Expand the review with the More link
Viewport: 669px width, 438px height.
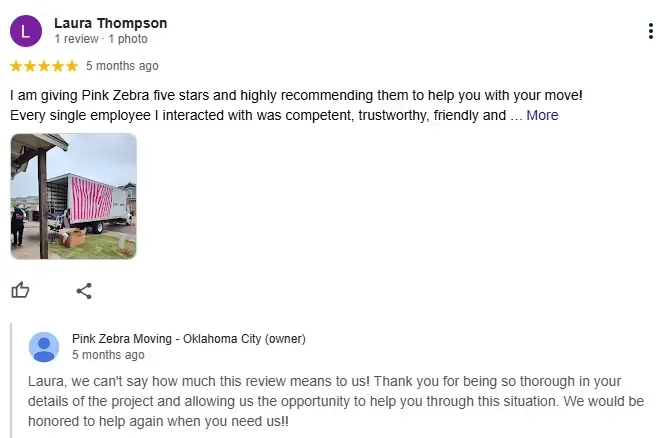[x=542, y=115]
